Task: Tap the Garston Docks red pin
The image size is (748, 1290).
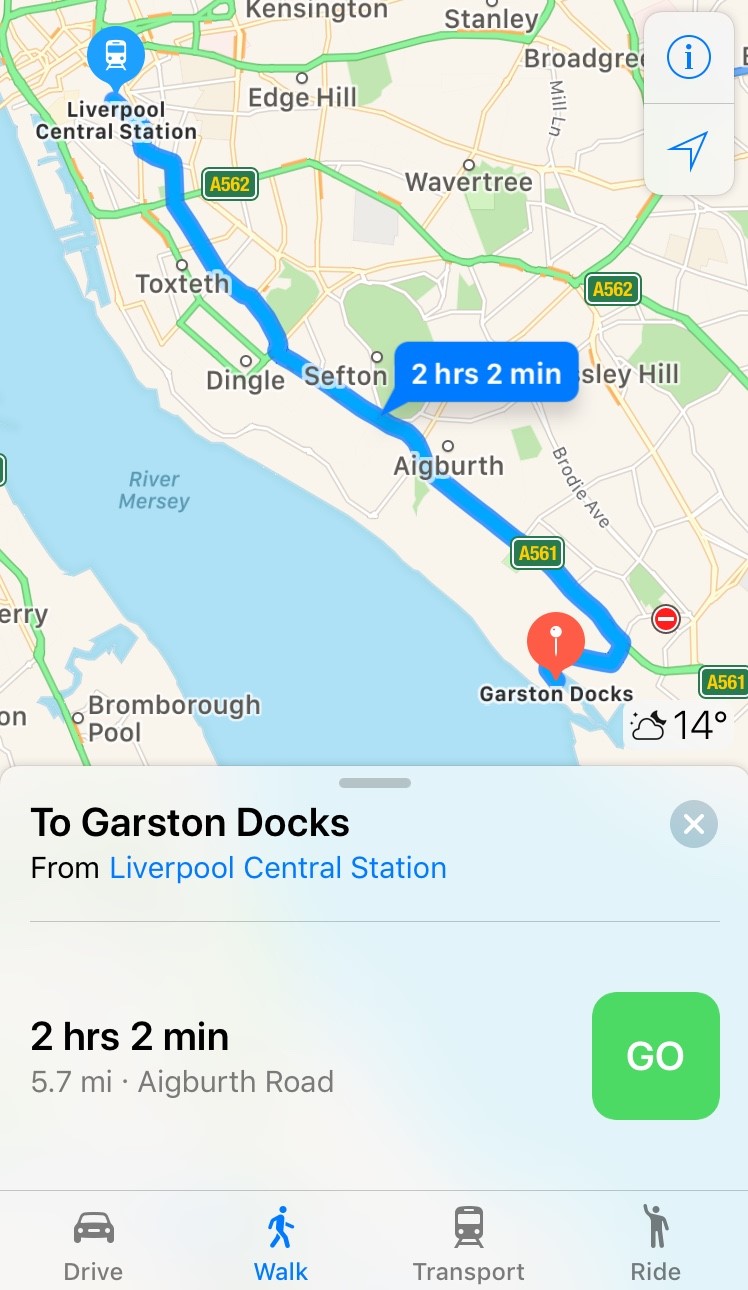Action: tap(556, 642)
